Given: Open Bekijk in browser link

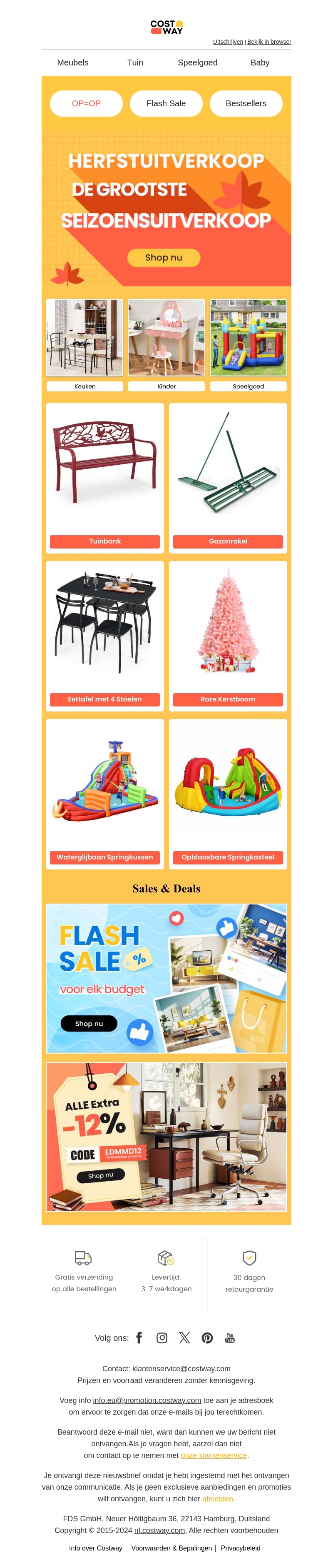Looking at the screenshot, I should [x=268, y=42].
